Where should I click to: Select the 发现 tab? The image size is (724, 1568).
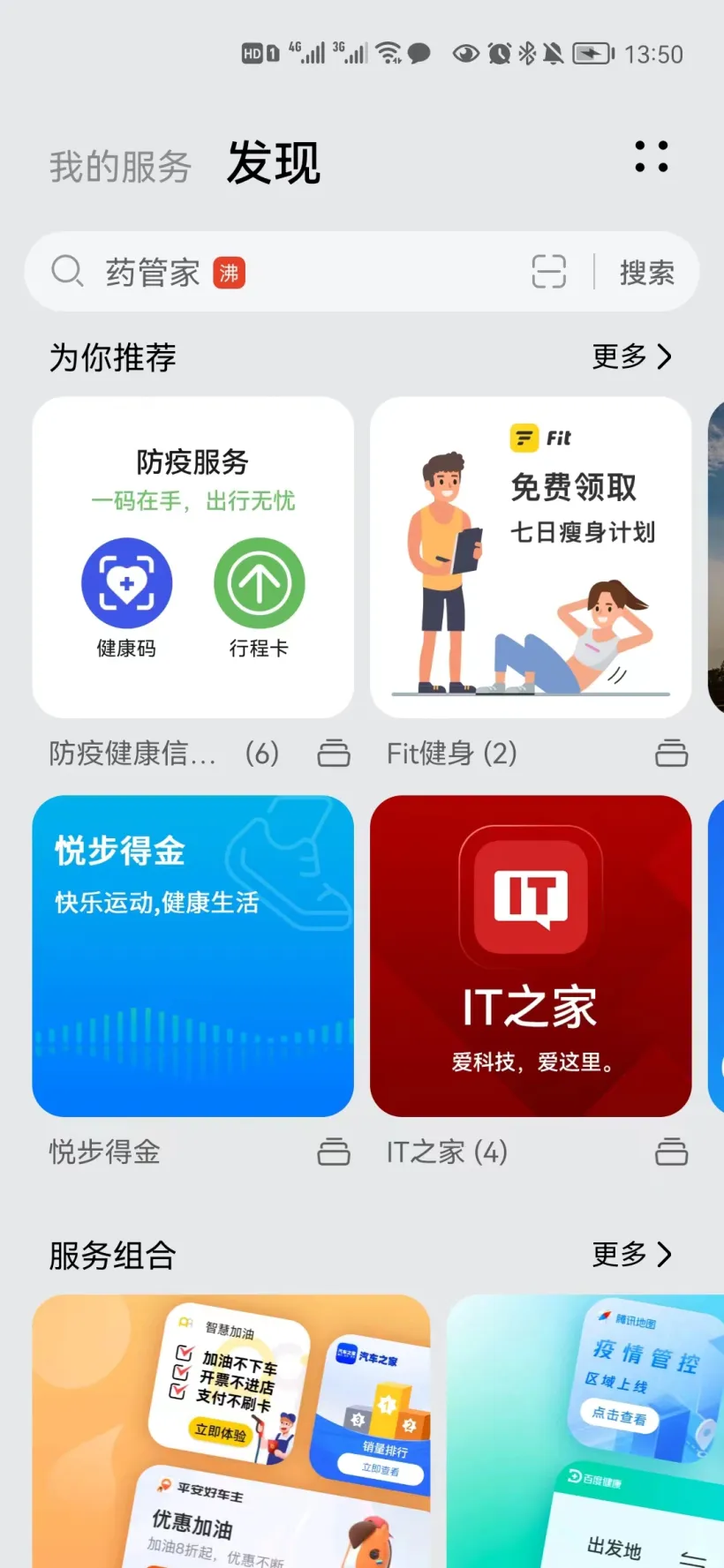coord(273,163)
